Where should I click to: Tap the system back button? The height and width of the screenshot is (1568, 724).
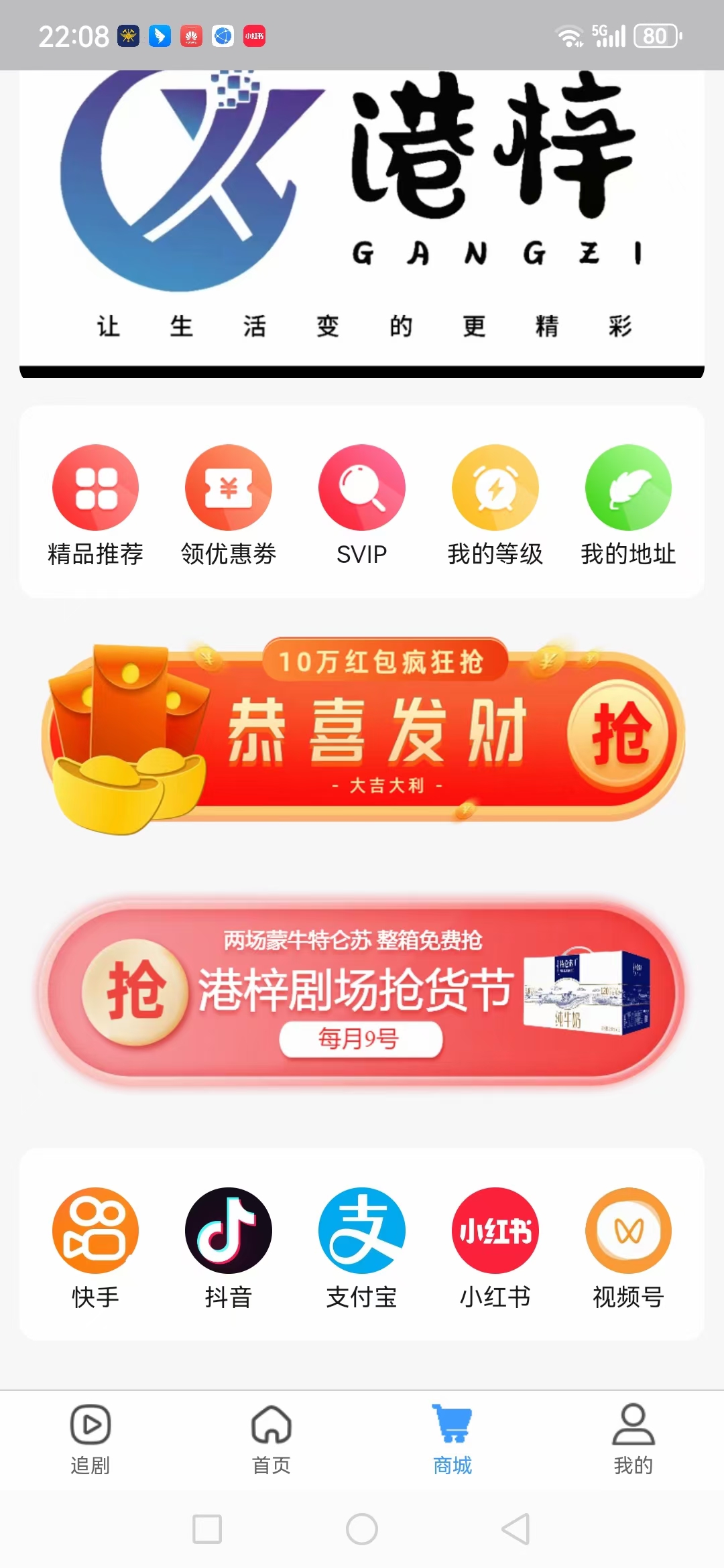click(x=516, y=1529)
